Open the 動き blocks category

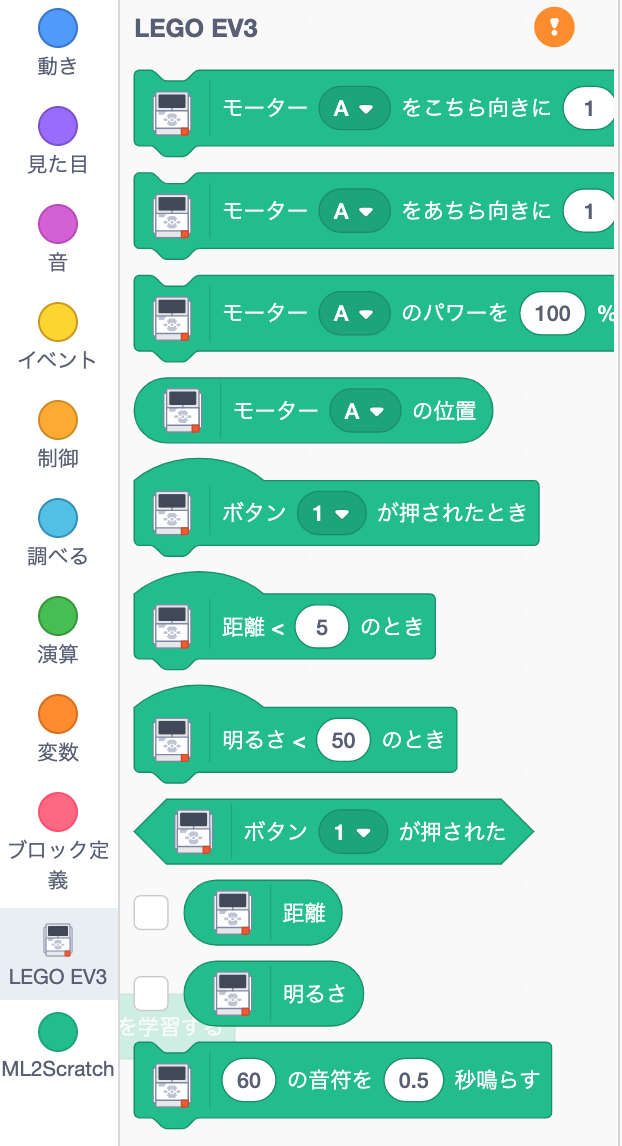pos(58,42)
